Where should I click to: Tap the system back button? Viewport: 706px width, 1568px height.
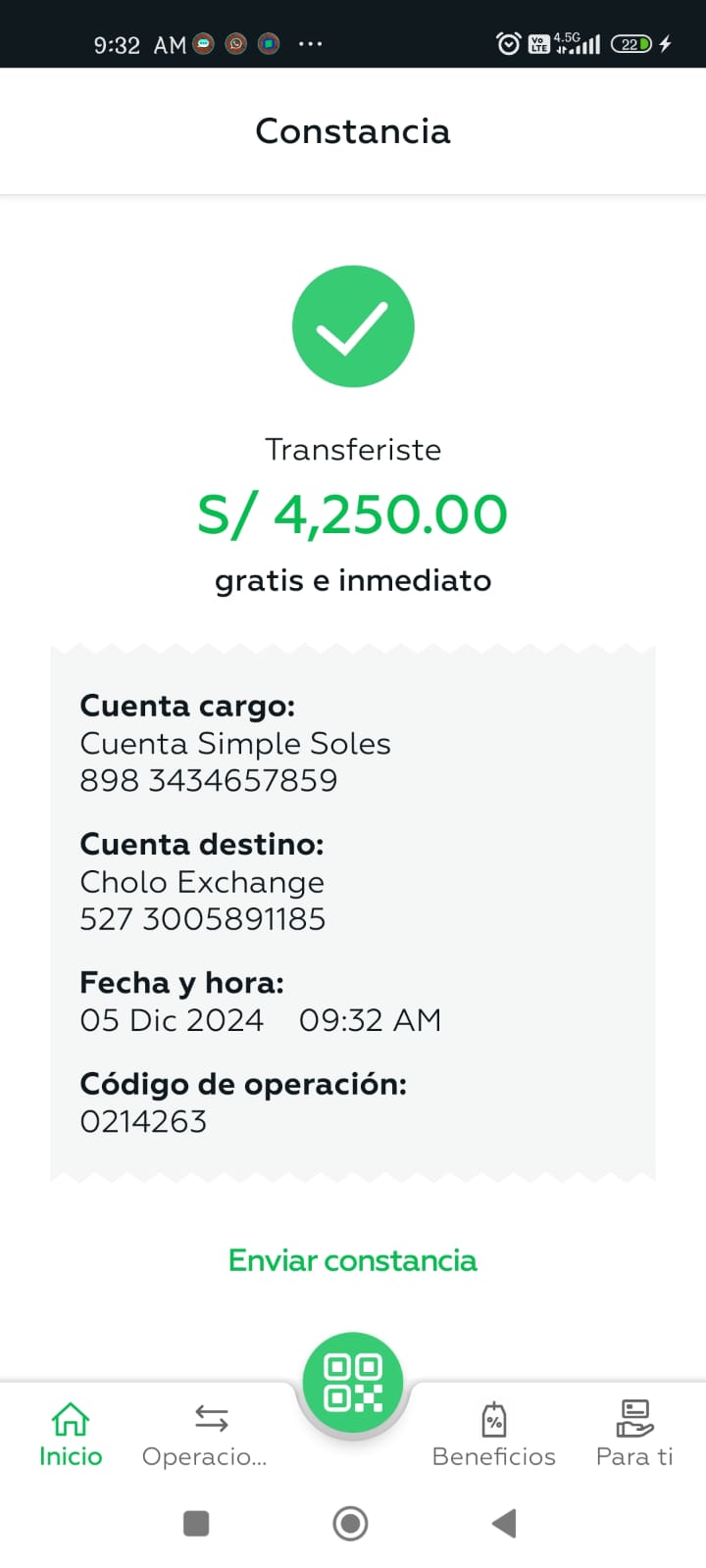click(x=504, y=1523)
